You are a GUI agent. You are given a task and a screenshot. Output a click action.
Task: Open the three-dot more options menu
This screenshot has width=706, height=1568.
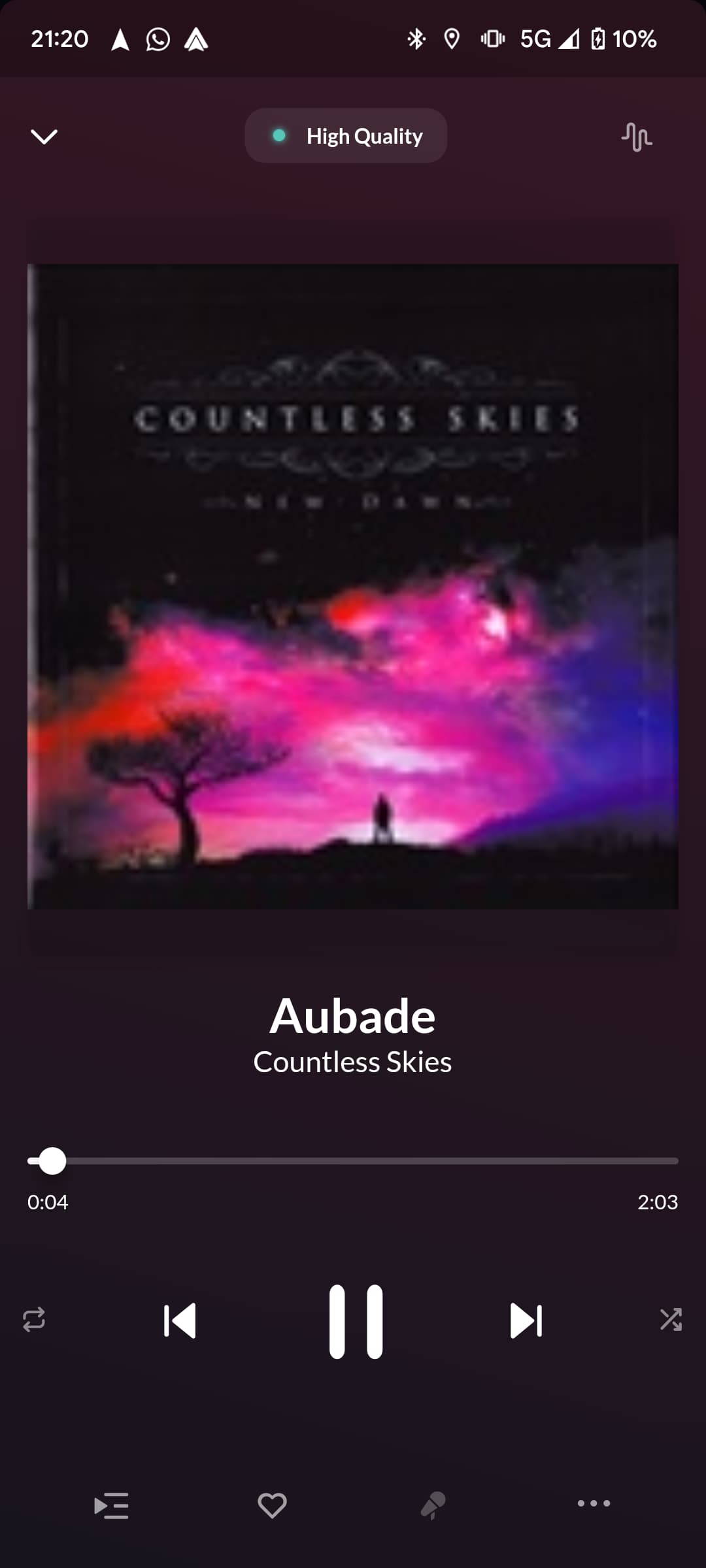point(594,1503)
